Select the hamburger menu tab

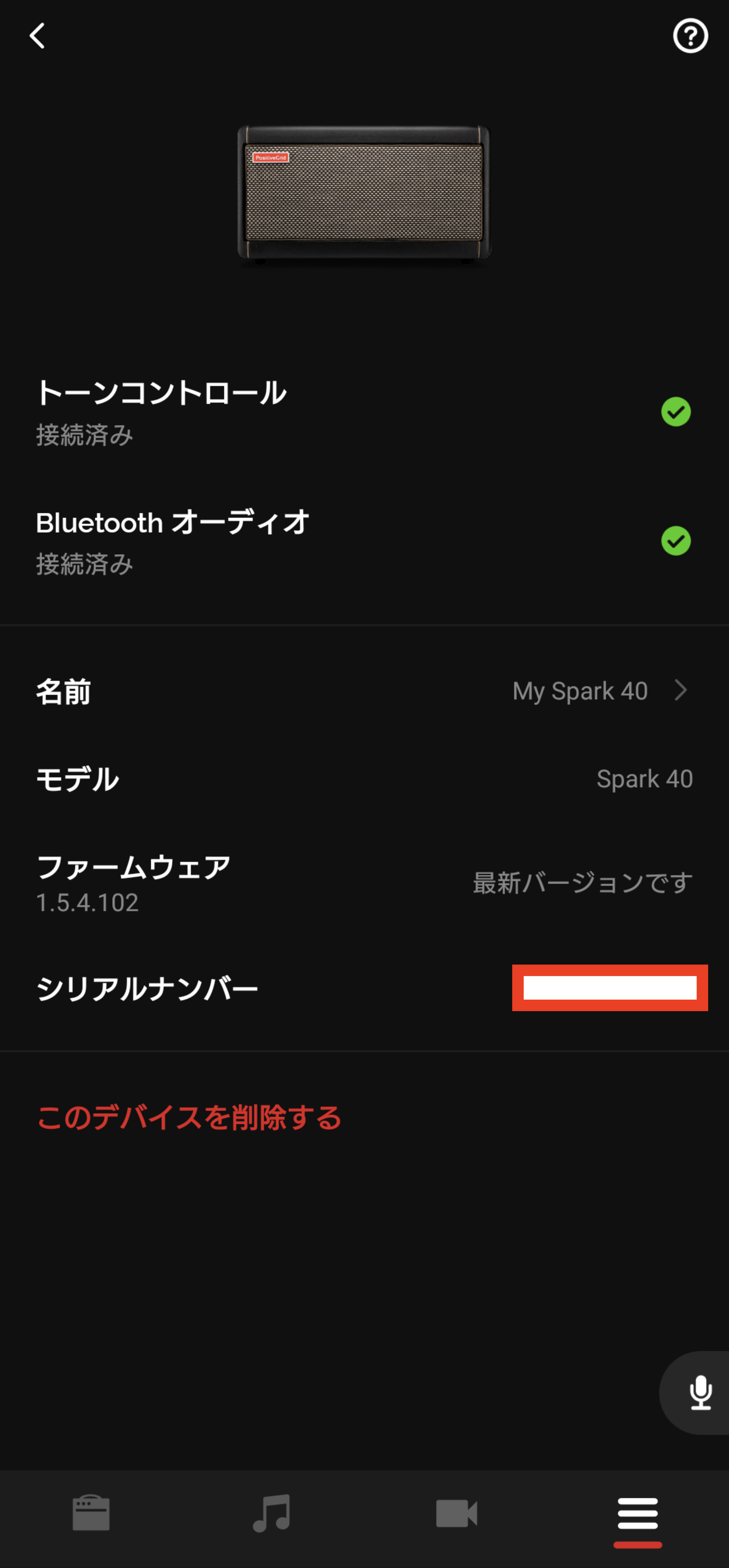tap(637, 1513)
